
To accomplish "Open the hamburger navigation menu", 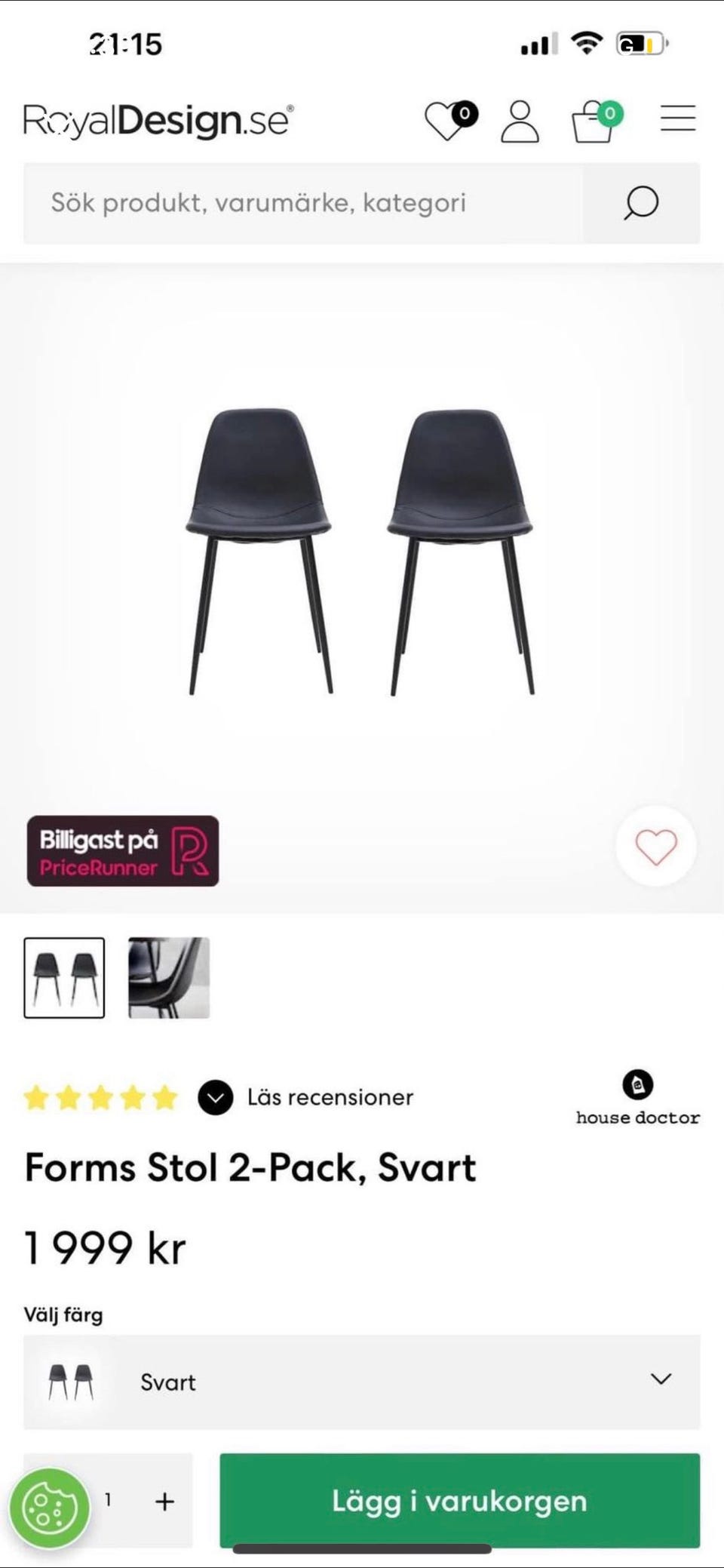I will click(676, 118).
